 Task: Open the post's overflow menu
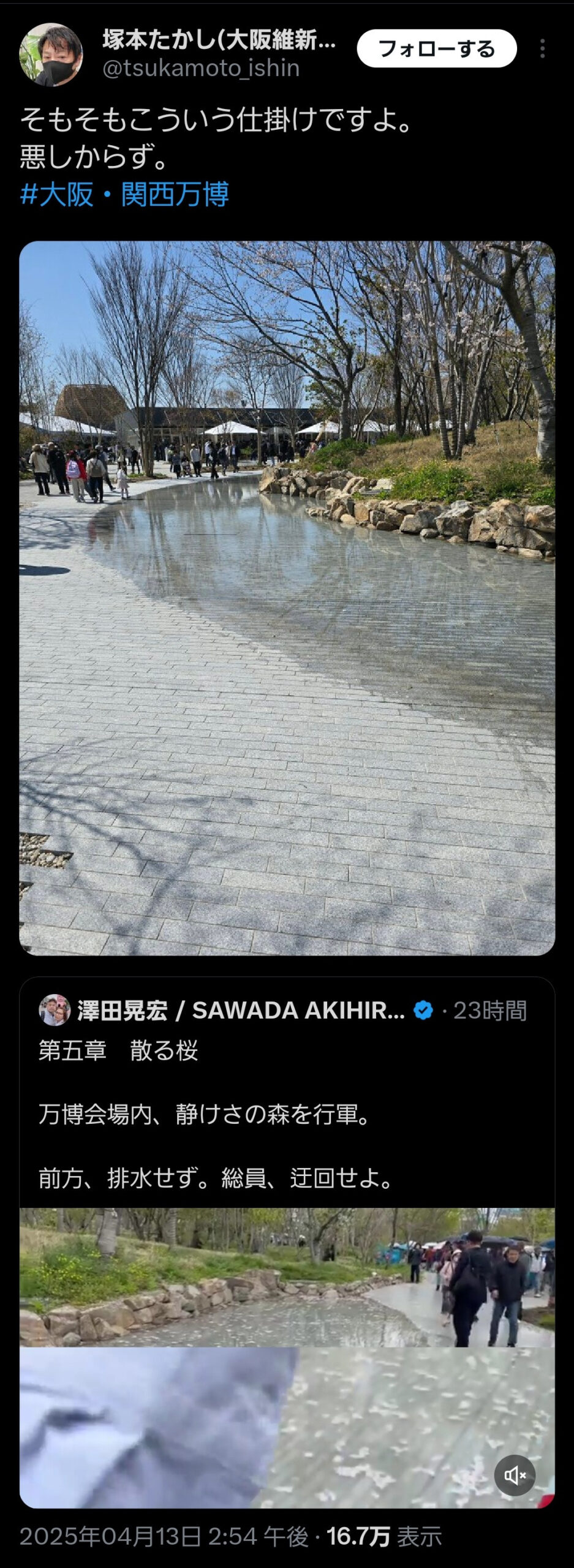(x=542, y=48)
